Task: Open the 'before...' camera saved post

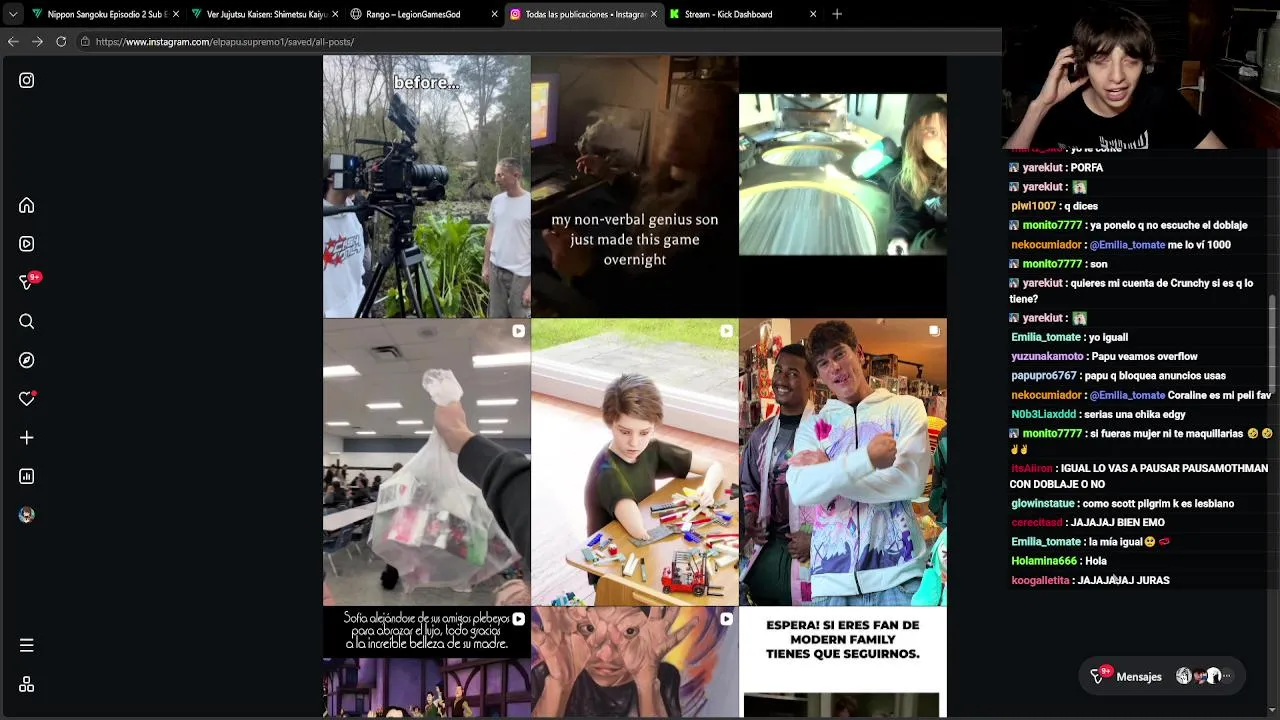Action: pyautogui.click(x=426, y=187)
